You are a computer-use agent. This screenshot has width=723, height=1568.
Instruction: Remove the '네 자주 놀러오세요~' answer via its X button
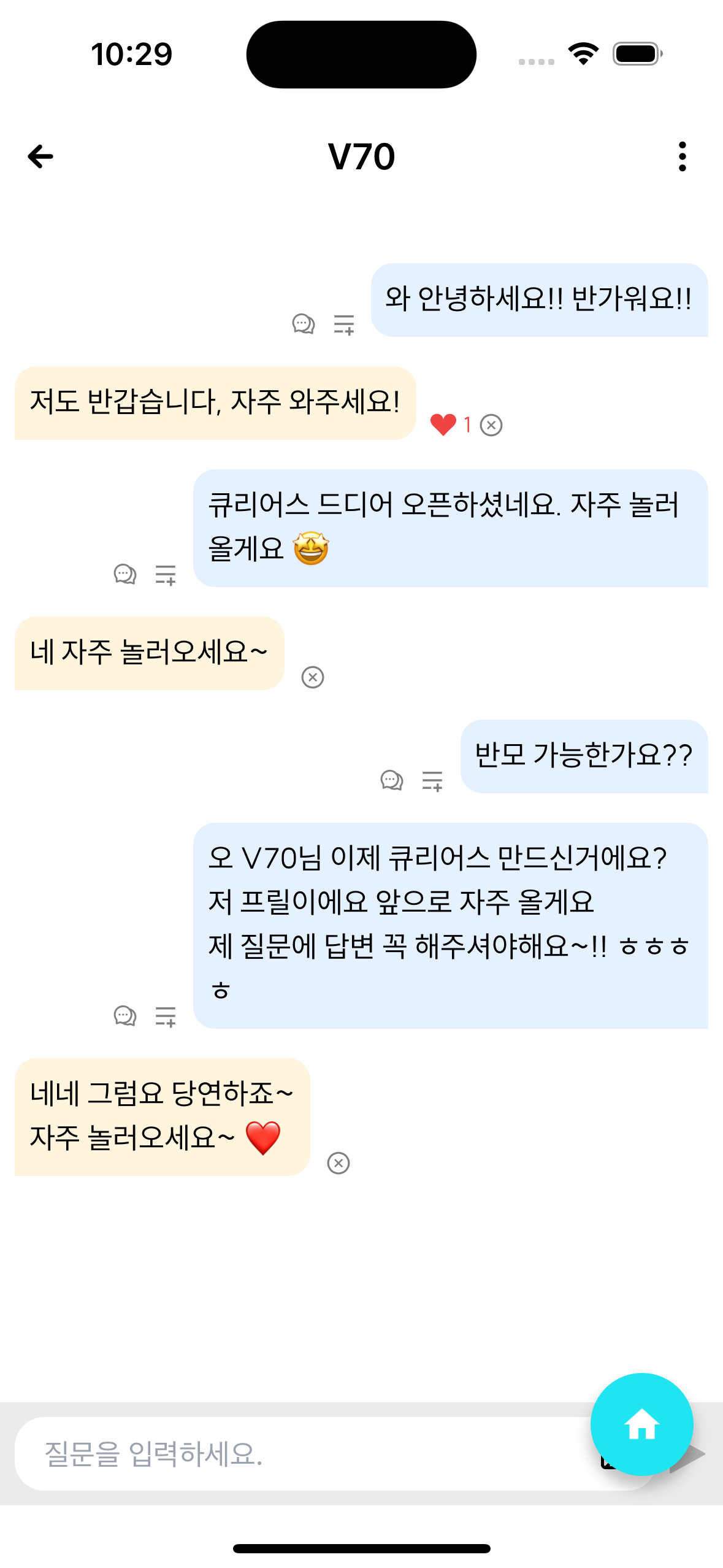[x=313, y=677]
